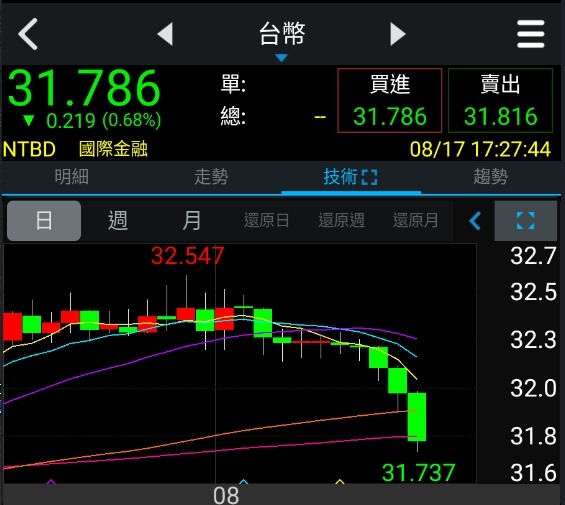
Task: Tap the 買進 buy price box
Action: pyautogui.click(x=390, y=101)
